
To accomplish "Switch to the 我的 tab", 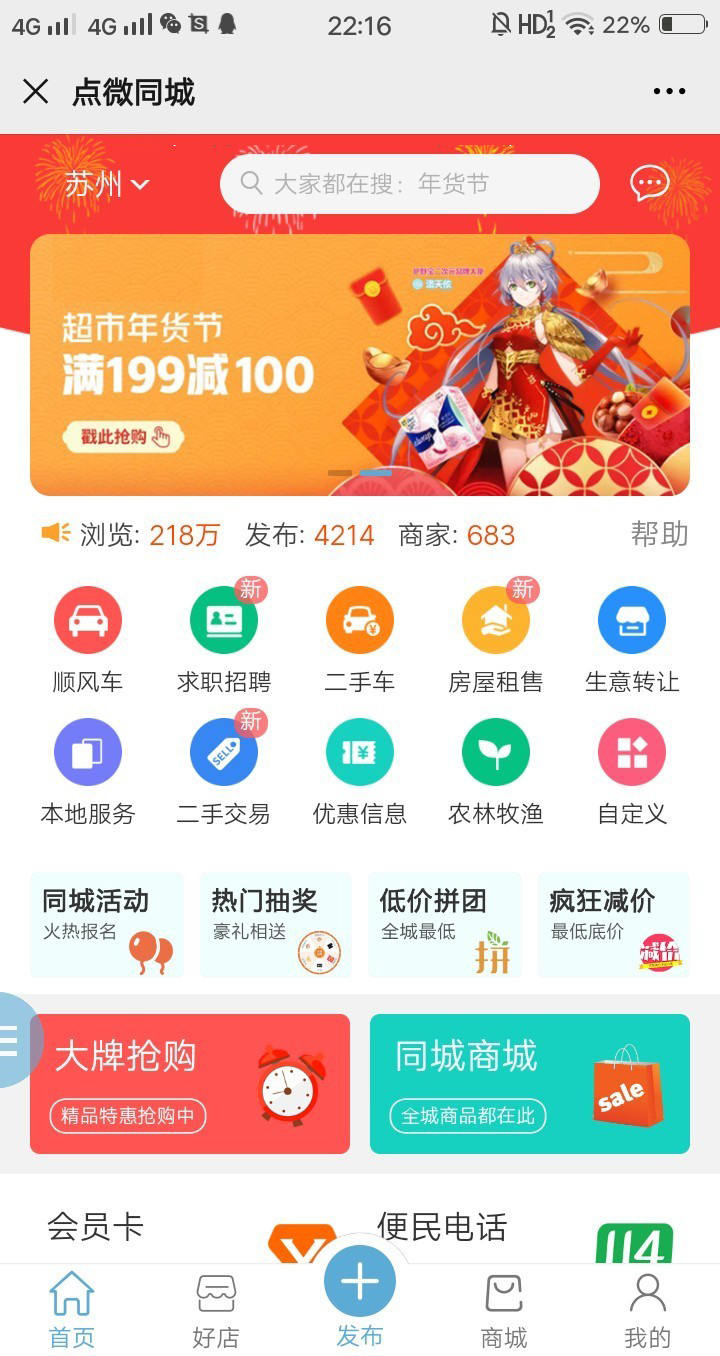I will (648, 1310).
